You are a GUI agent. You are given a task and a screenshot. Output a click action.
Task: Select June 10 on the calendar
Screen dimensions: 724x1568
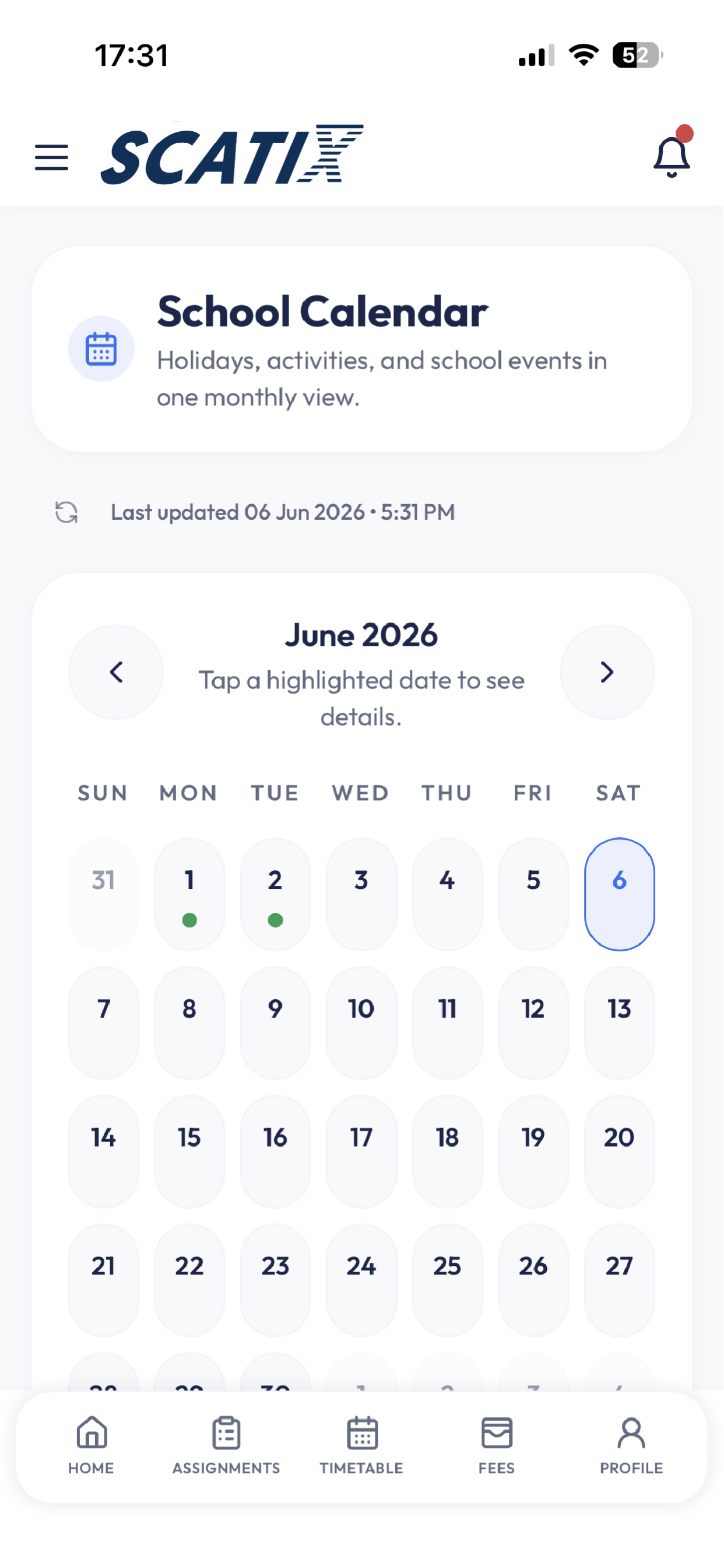pos(361,1023)
